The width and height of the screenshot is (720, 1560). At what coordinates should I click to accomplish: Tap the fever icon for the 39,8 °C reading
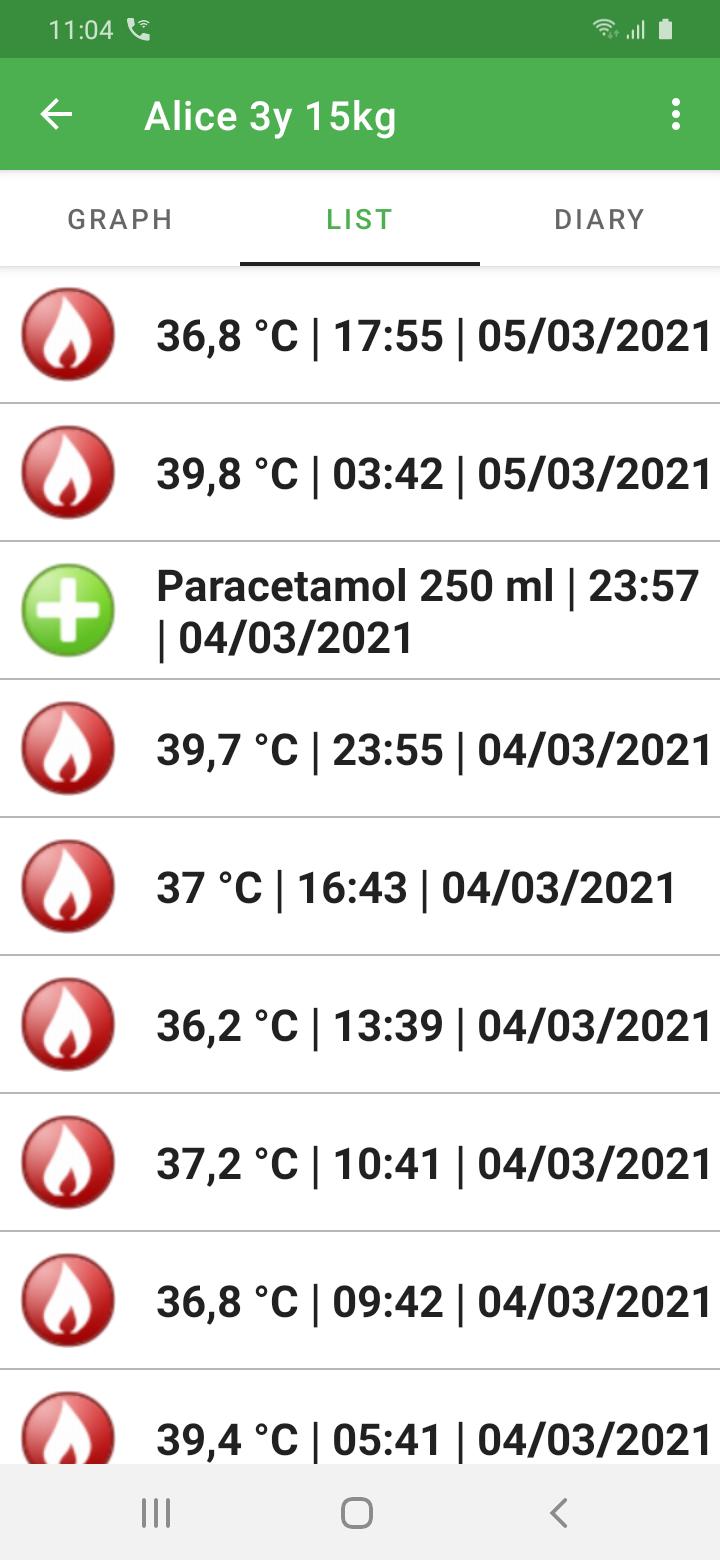(x=68, y=472)
